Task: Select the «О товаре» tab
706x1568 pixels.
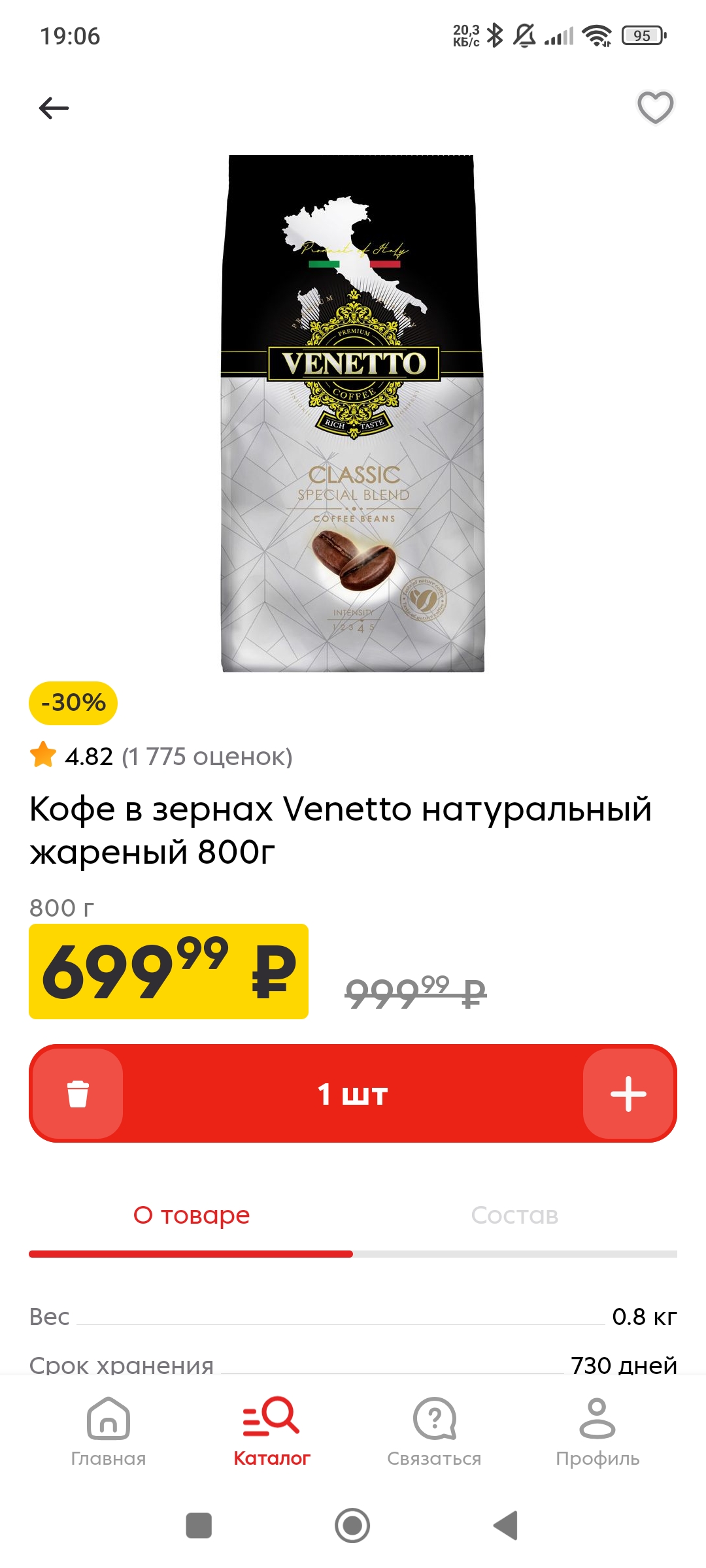Action: (x=192, y=1215)
